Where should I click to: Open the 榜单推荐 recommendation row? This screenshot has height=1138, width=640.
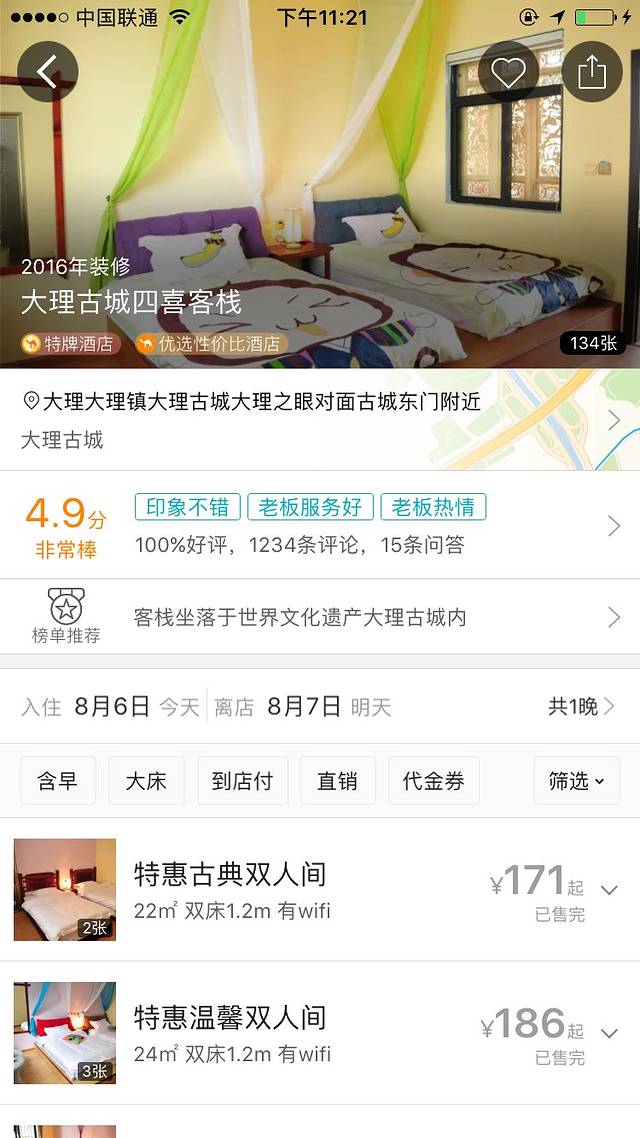tap(320, 617)
